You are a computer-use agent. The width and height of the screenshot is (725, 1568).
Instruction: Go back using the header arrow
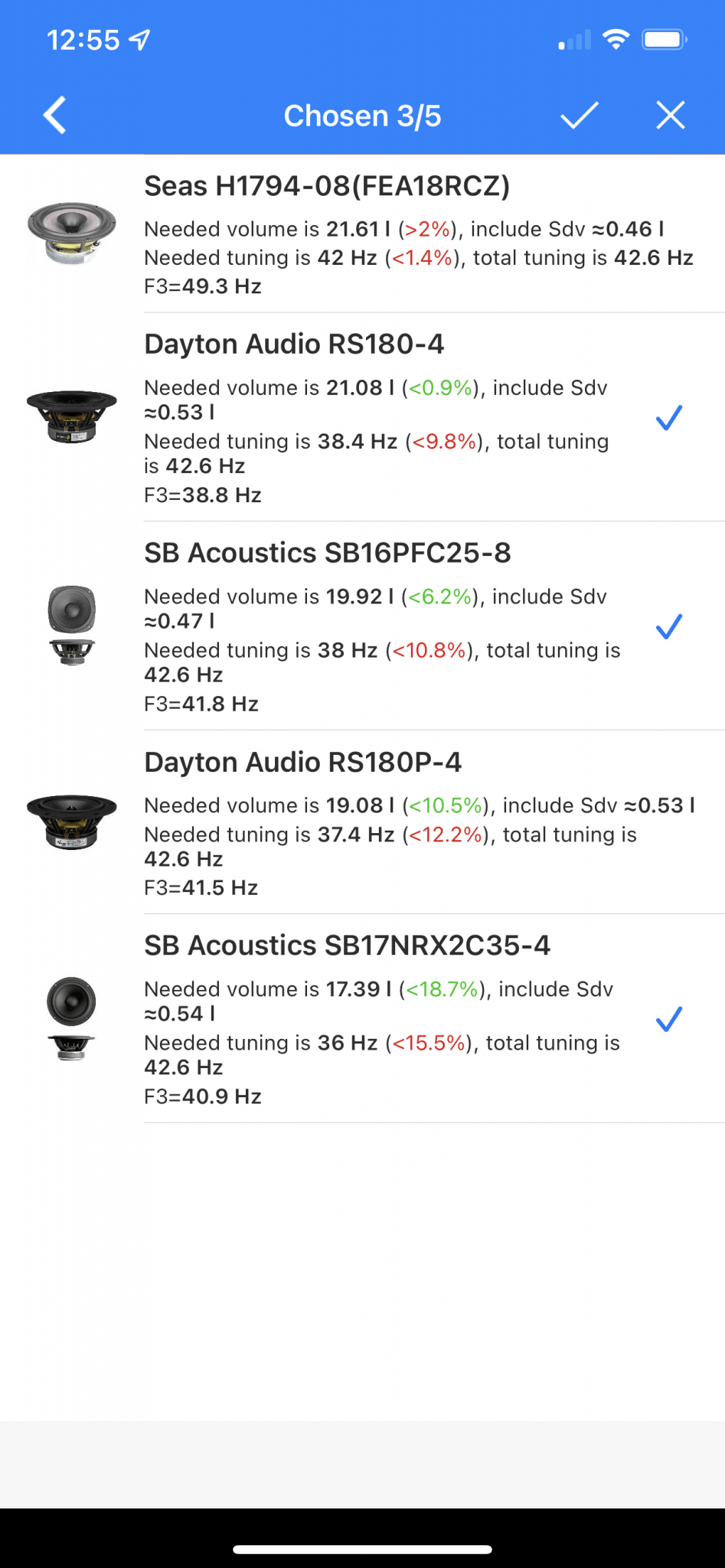(x=54, y=116)
